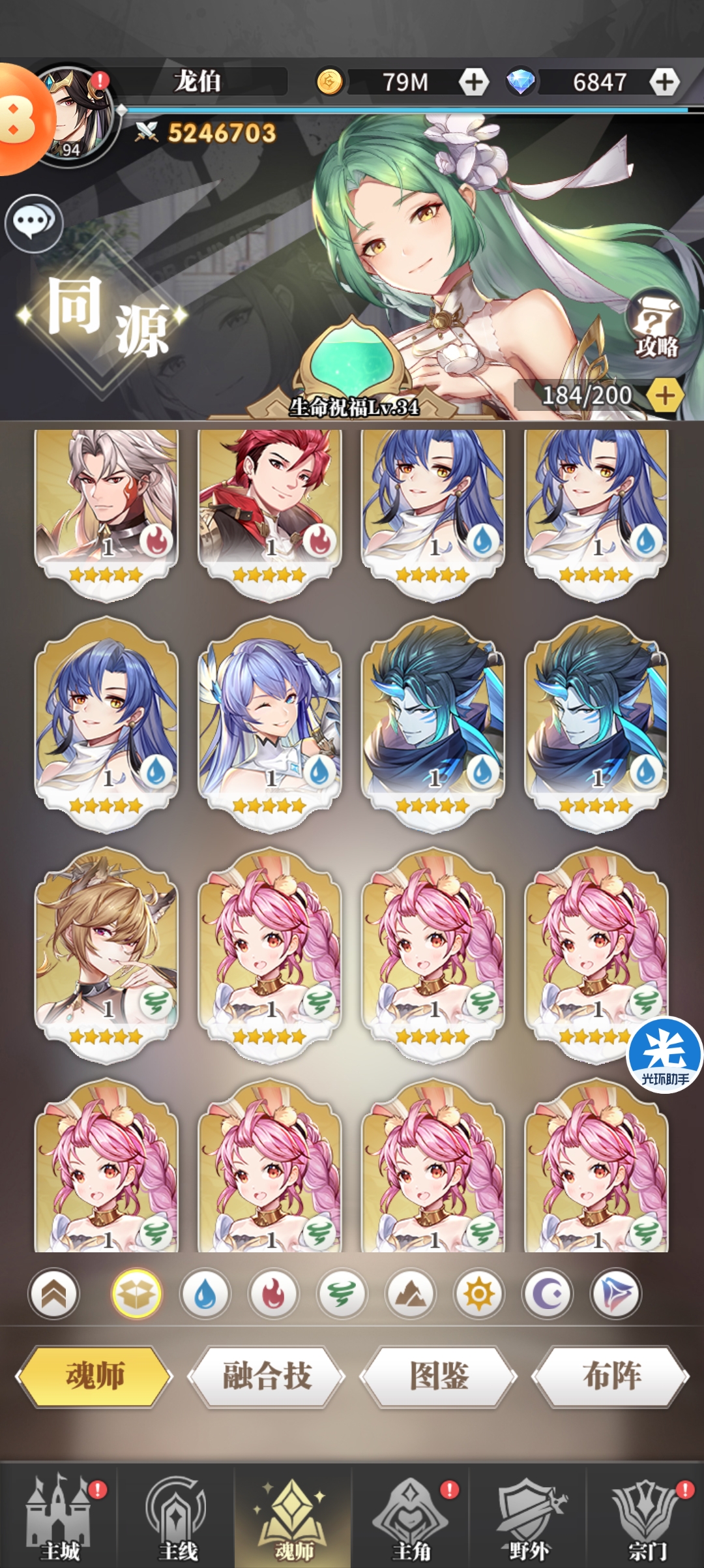Filter heroes by dark moon element
Screen dimensions: 704x1568
(x=548, y=1294)
